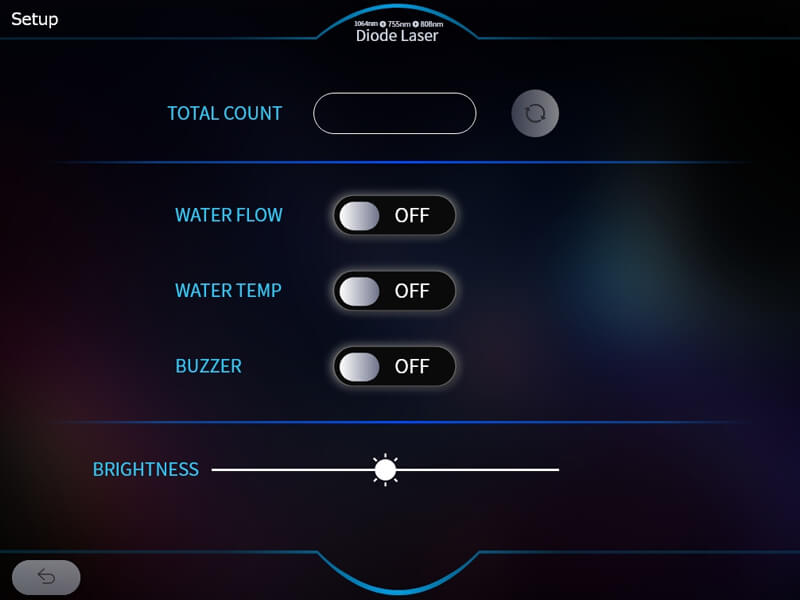800x600 pixels.
Task: Reset the total count with the refresh icon
Action: [x=535, y=113]
